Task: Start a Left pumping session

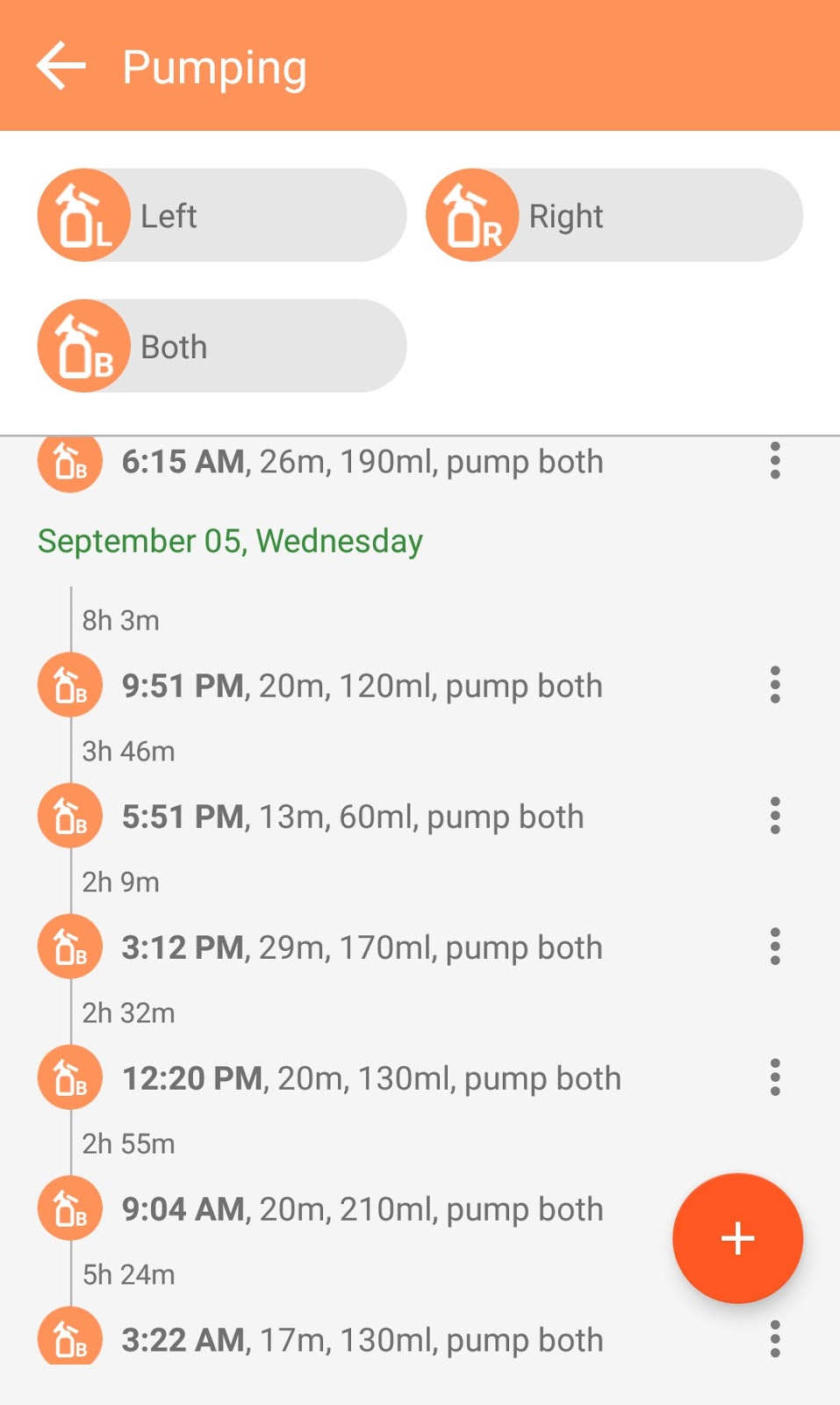Action: click(x=222, y=215)
